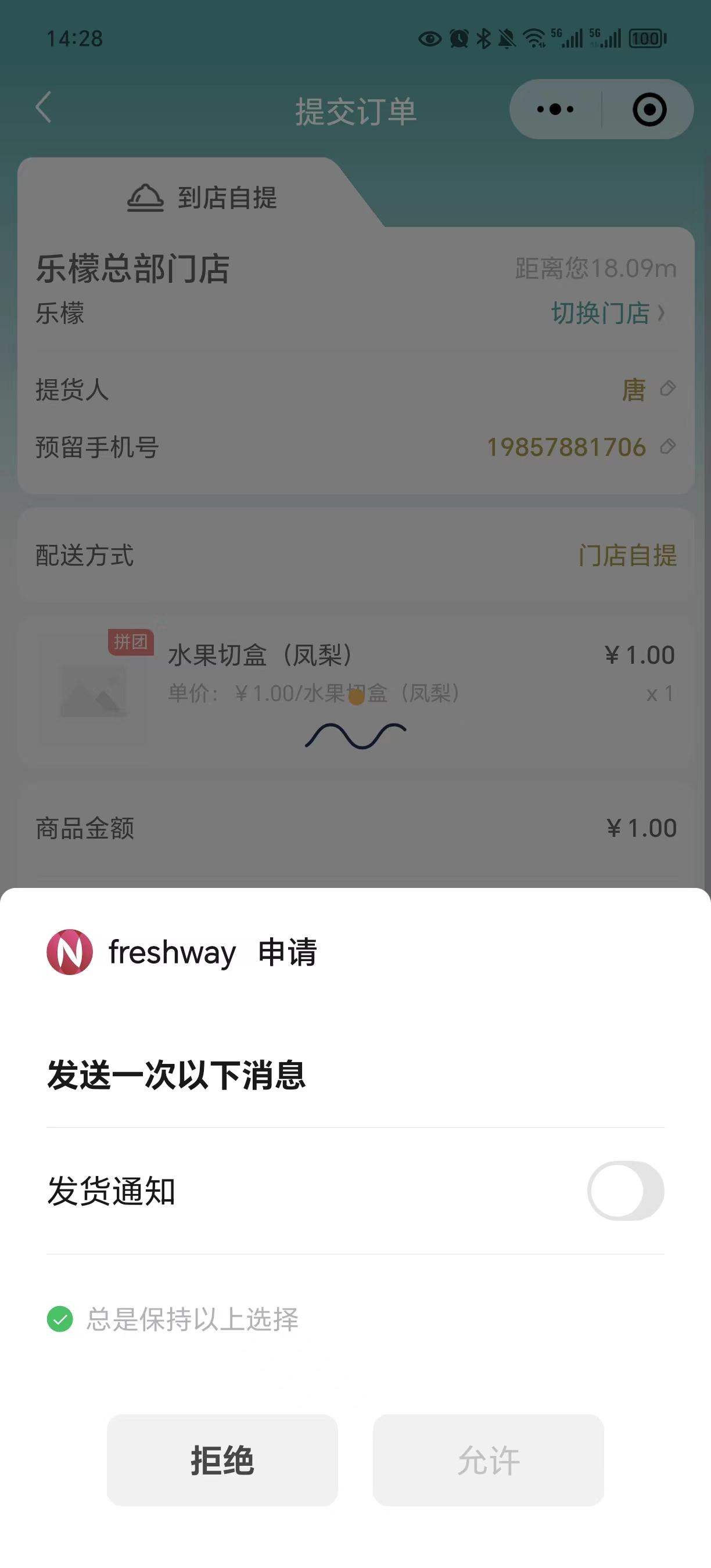Select the 到店自提 tab
The width and height of the screenshot is (711, 1568).
(x=202, y=197)
